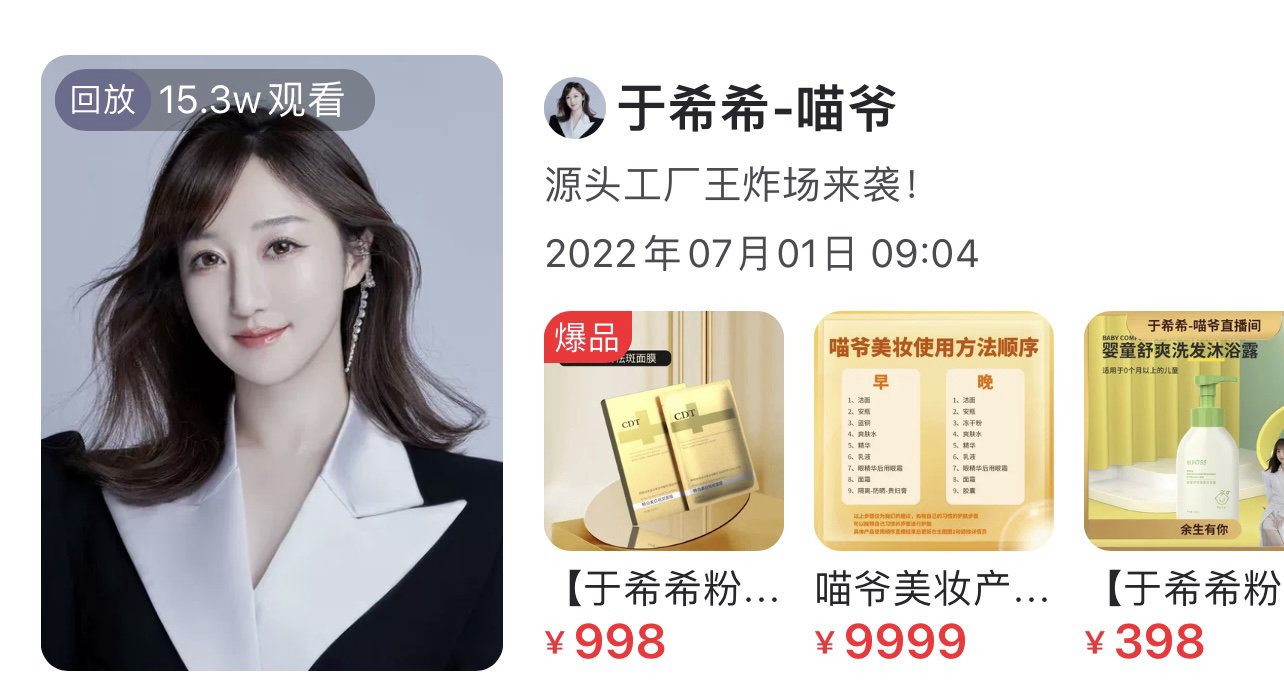
Task: Open the 喵爷美妆 product priced ¥9999
Action: pos(933,431)
